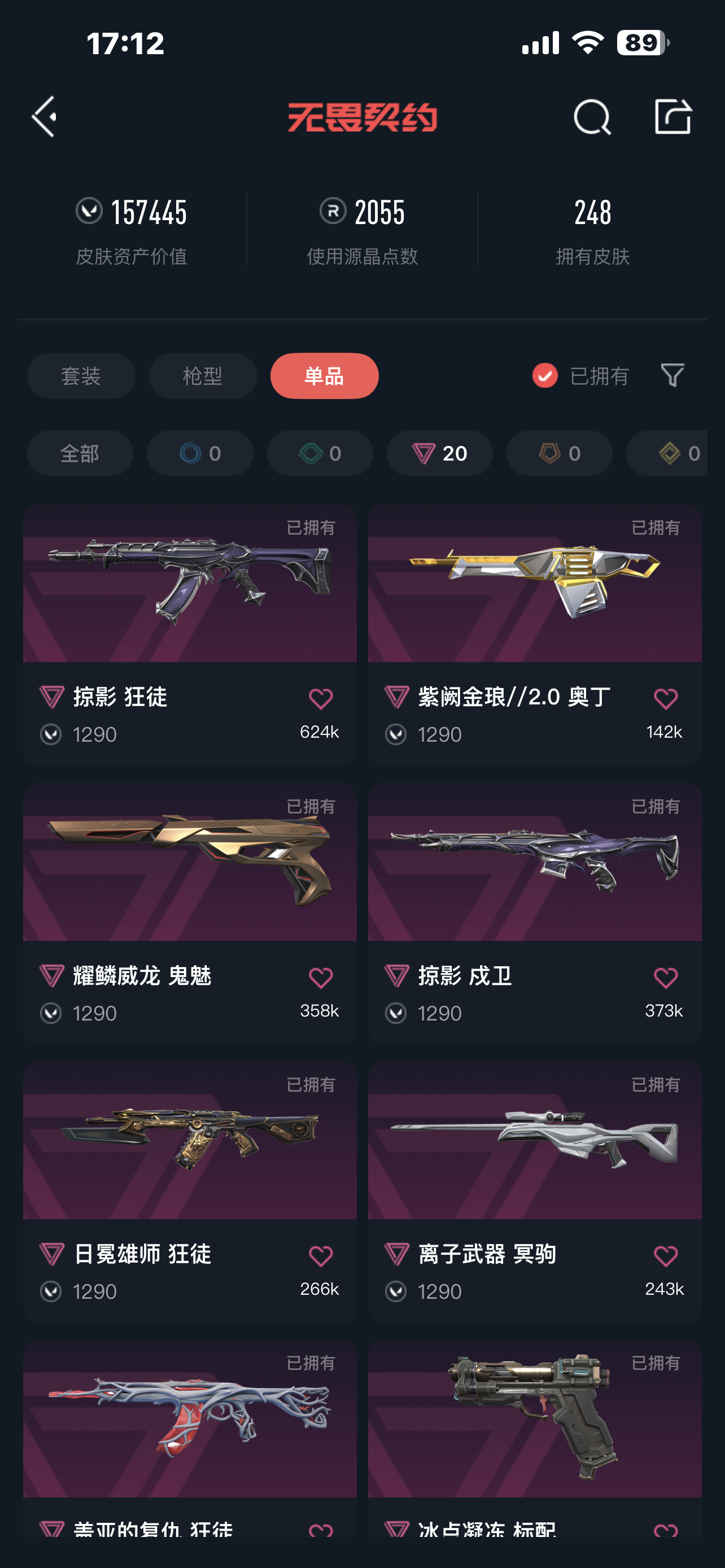Select the 单品 tab
The image size is (725, 1568).
pyautogui.click(x=324, y=375)
